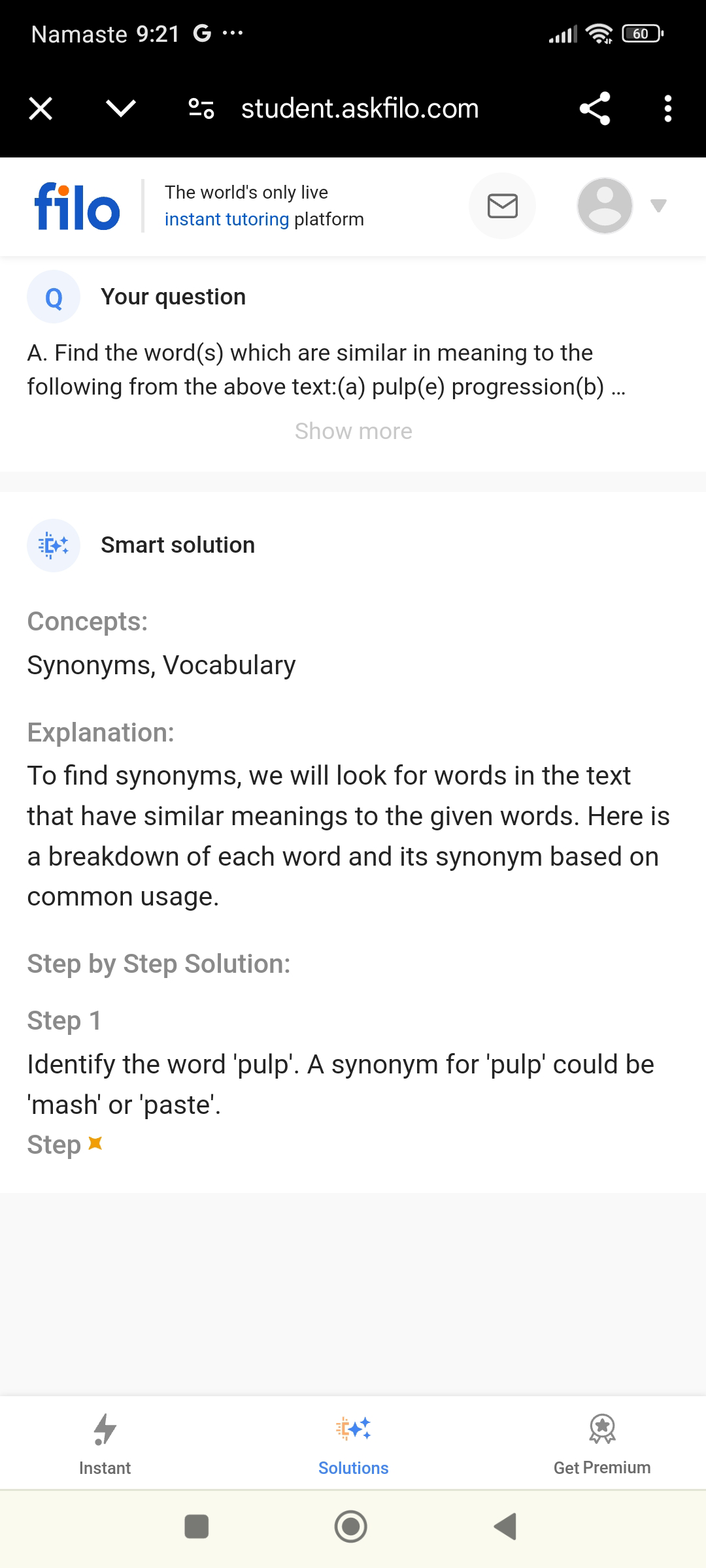Image resolution: width=706 pixels, height=1568 pixels.
Task: Minimize the custom tab with down chevron
Action: (121, 108)
